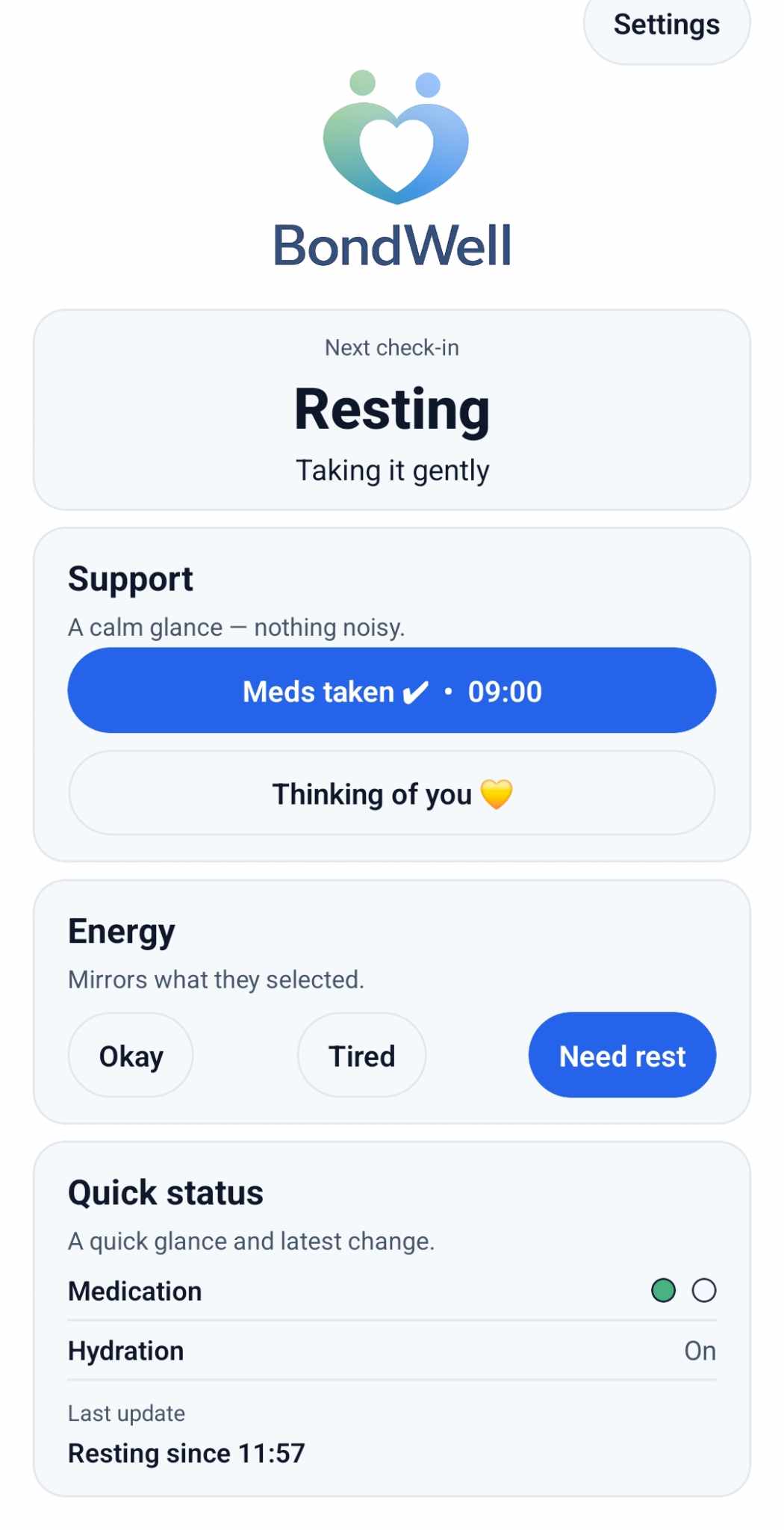Tap the checkmark icon on Meds taken
Image resolution: width=784 pixels, height=1530 pixels.
(x=415, y=691)
